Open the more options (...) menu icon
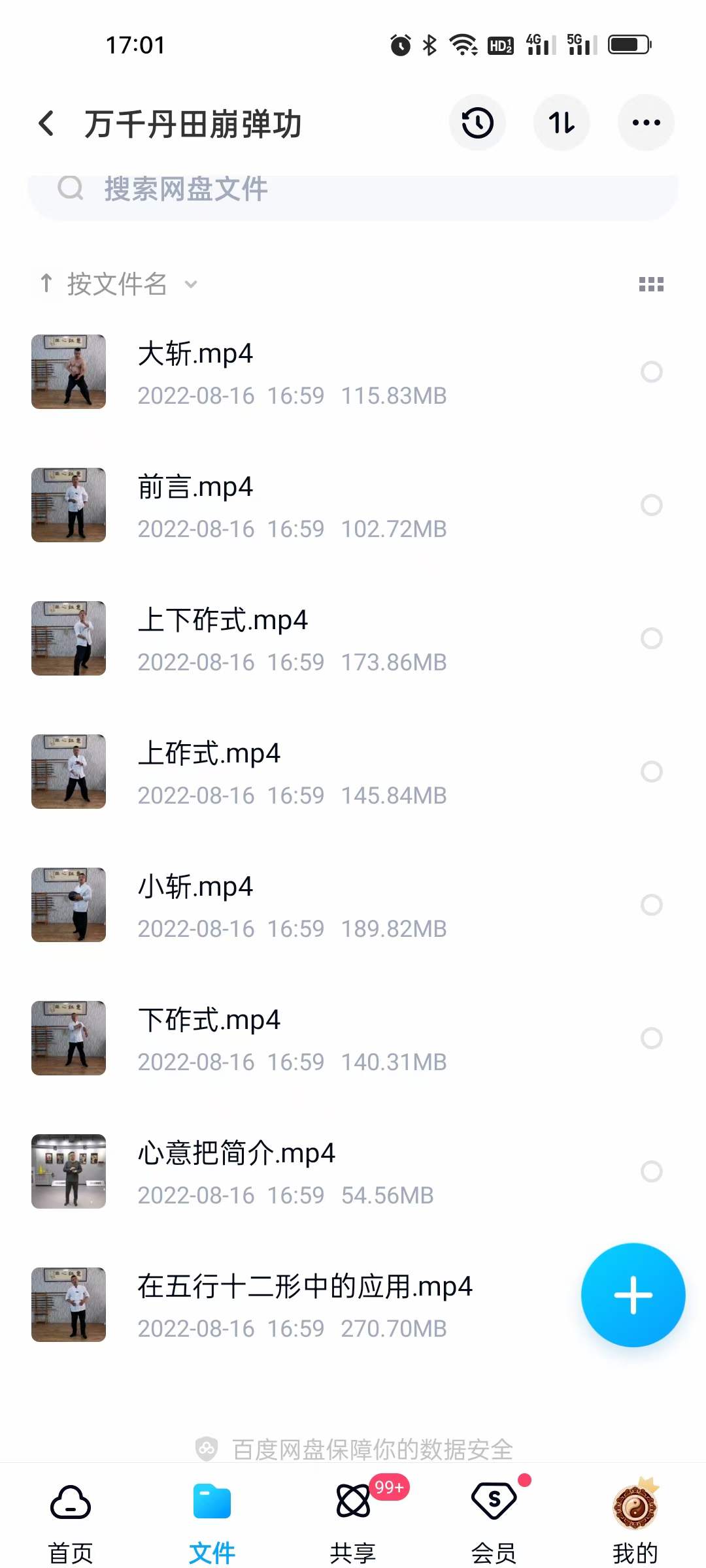This screenshot has height=1568, width=706. coord(646,122)
